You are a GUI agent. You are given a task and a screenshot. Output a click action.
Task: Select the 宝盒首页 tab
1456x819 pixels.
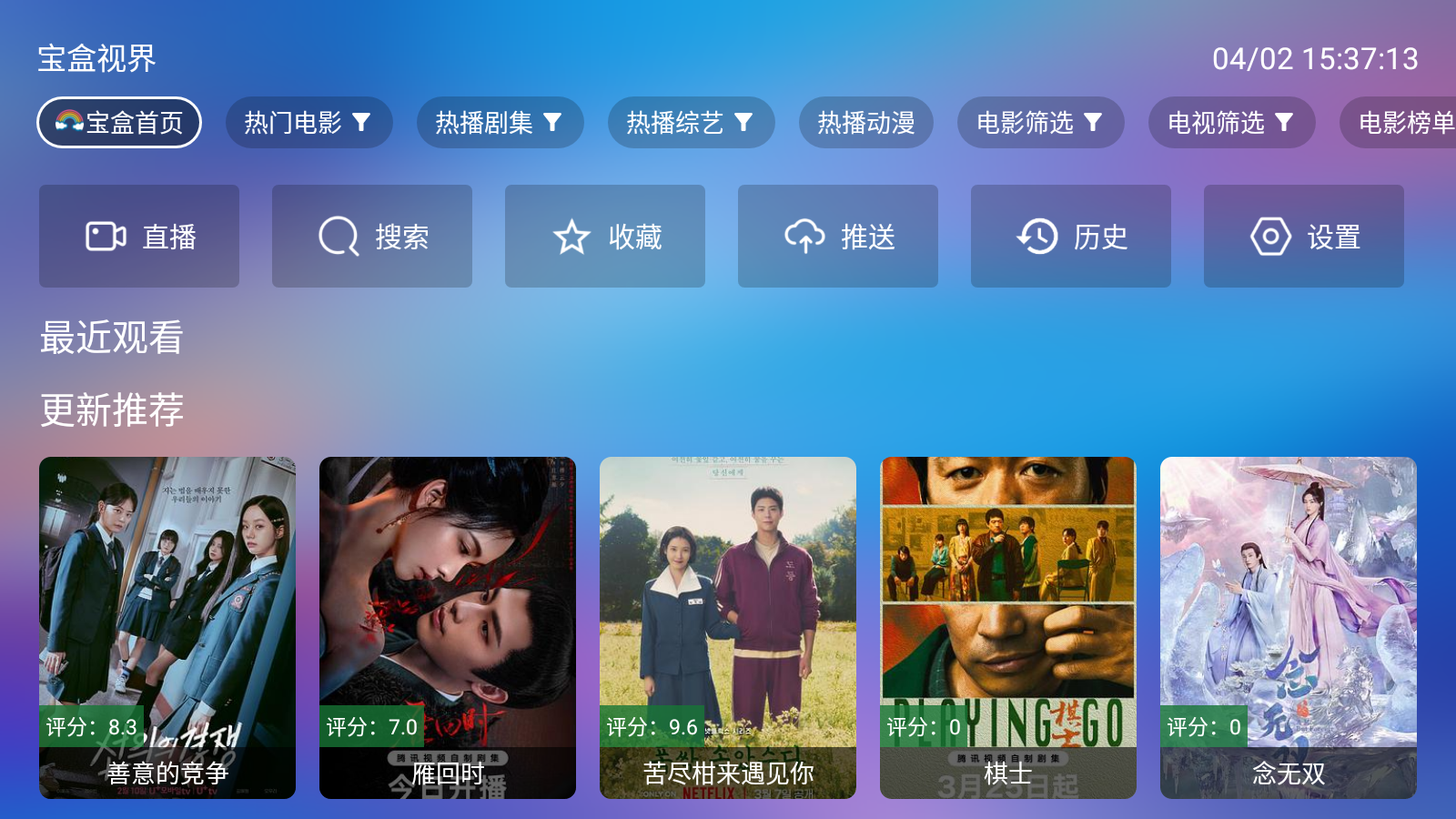(119, 123)
